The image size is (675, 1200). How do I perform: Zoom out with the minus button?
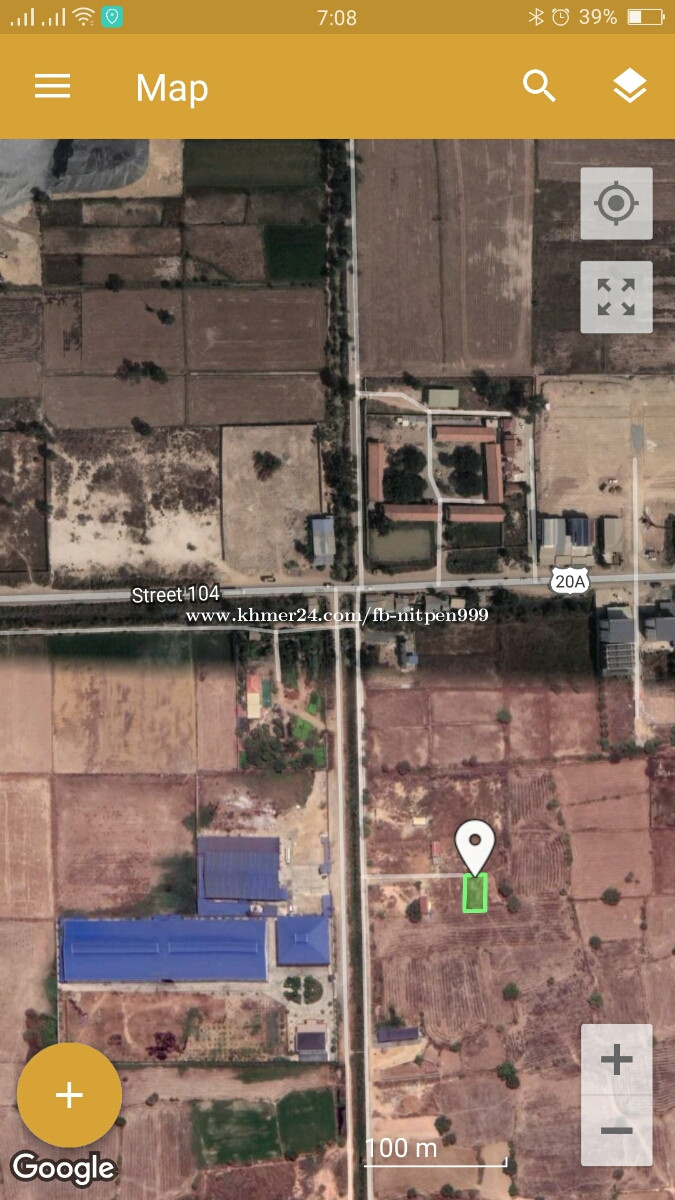(x=616, y=1130)
